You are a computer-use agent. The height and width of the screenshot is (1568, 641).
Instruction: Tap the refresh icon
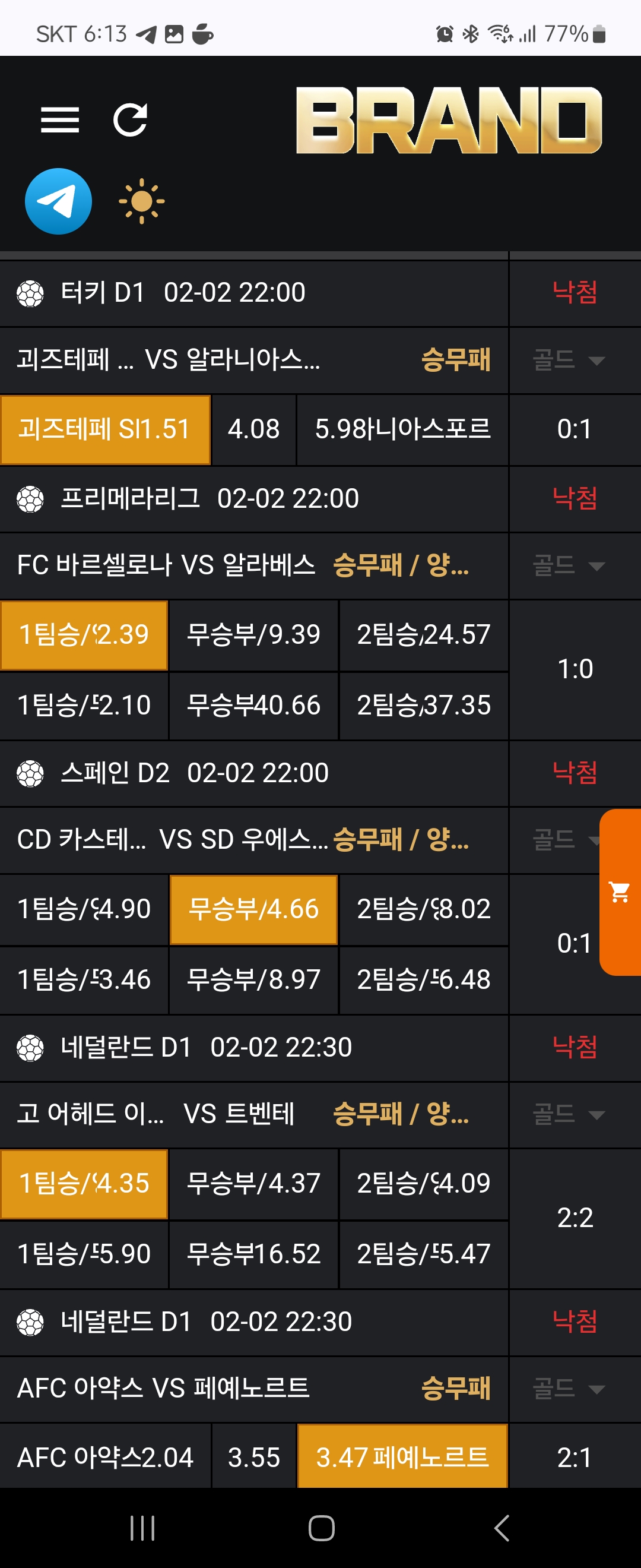coord(130,119)
